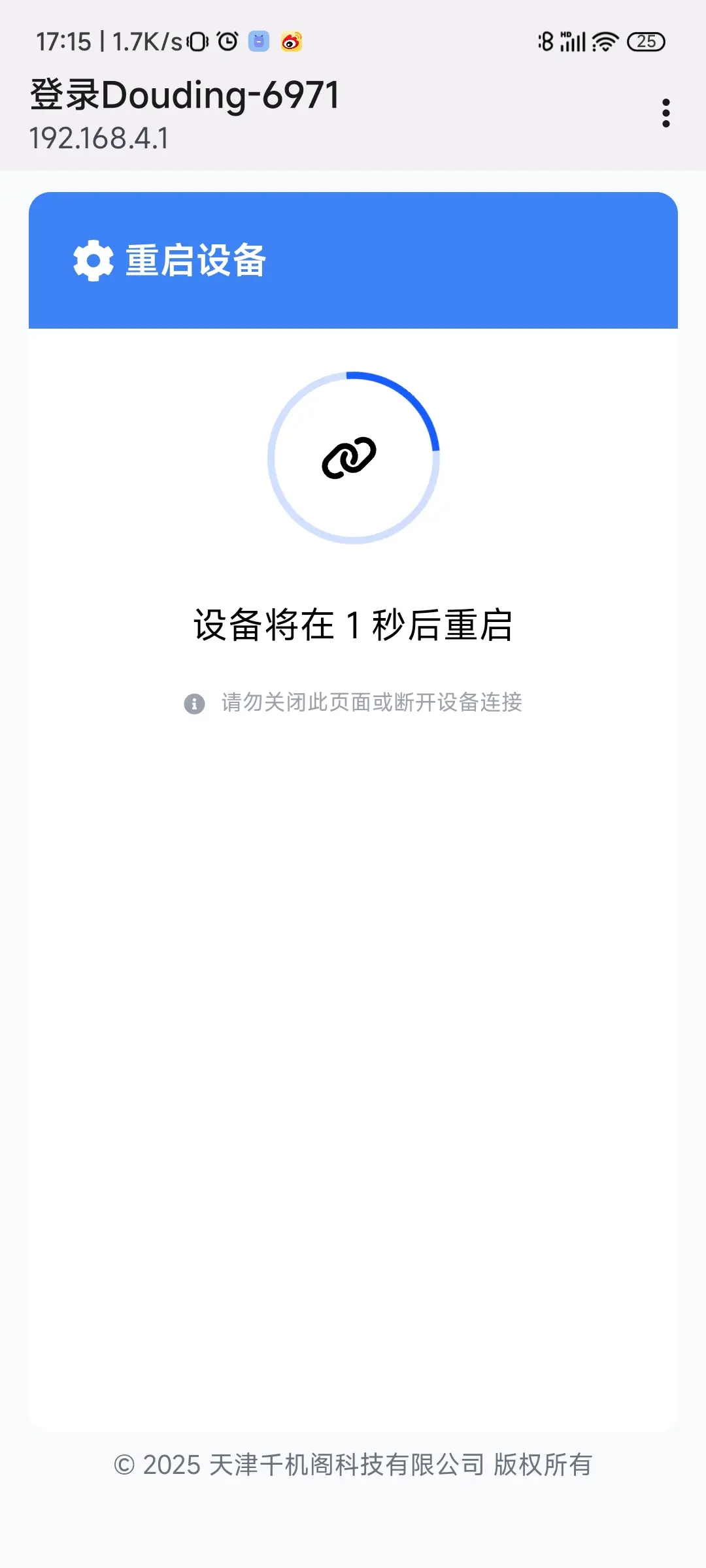
Task: Open the three-dot overflow menu
Action: [665, 113]
